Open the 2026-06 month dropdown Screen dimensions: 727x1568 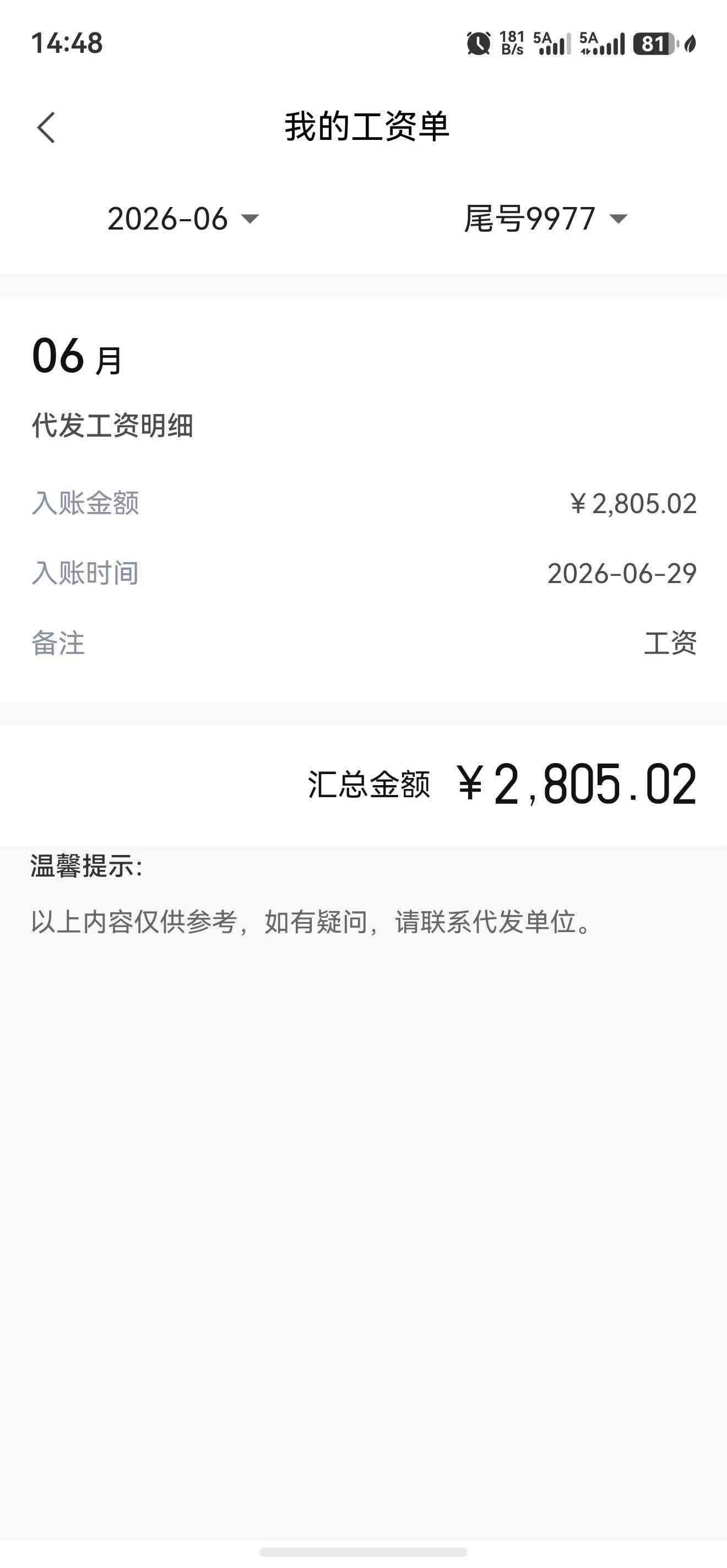click(183, 219)
